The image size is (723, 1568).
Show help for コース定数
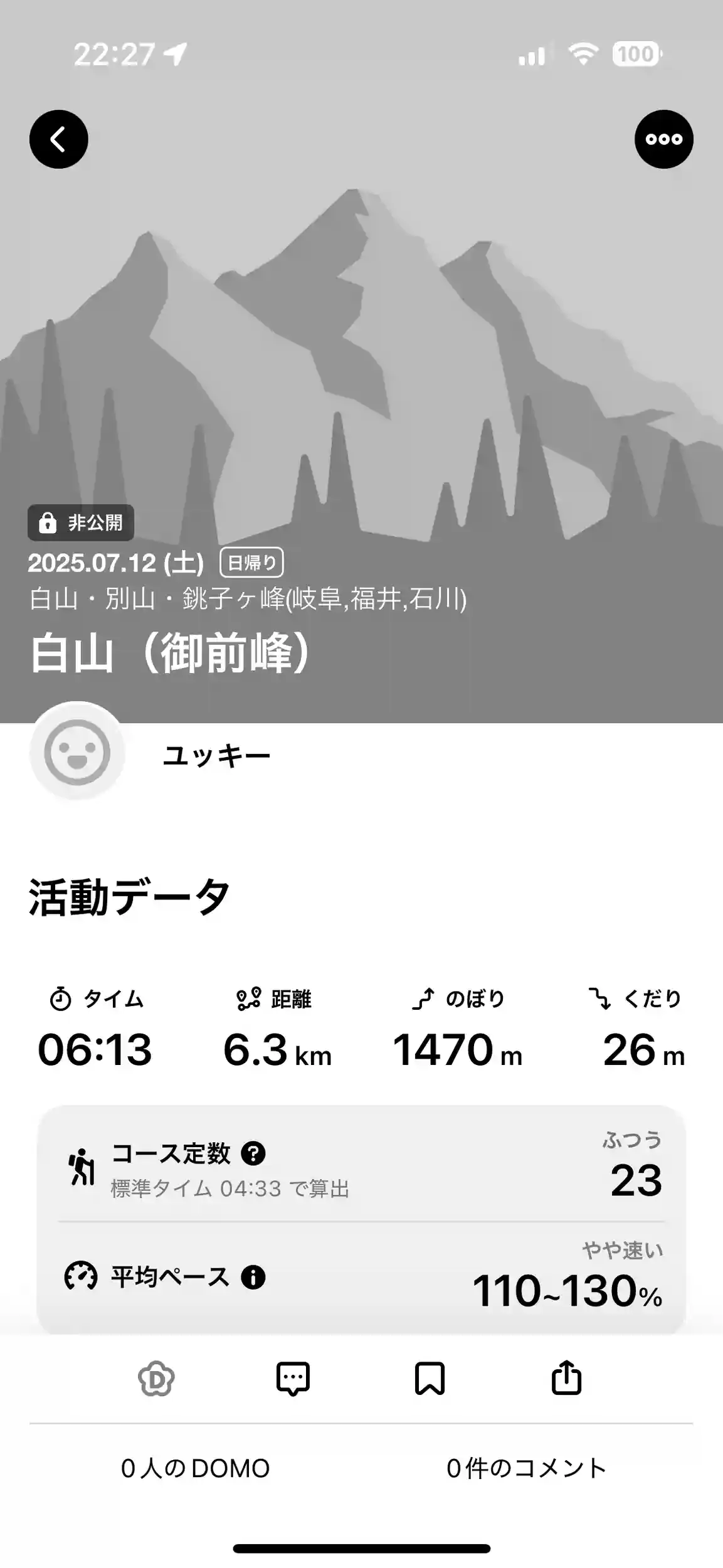[253, 1153]
